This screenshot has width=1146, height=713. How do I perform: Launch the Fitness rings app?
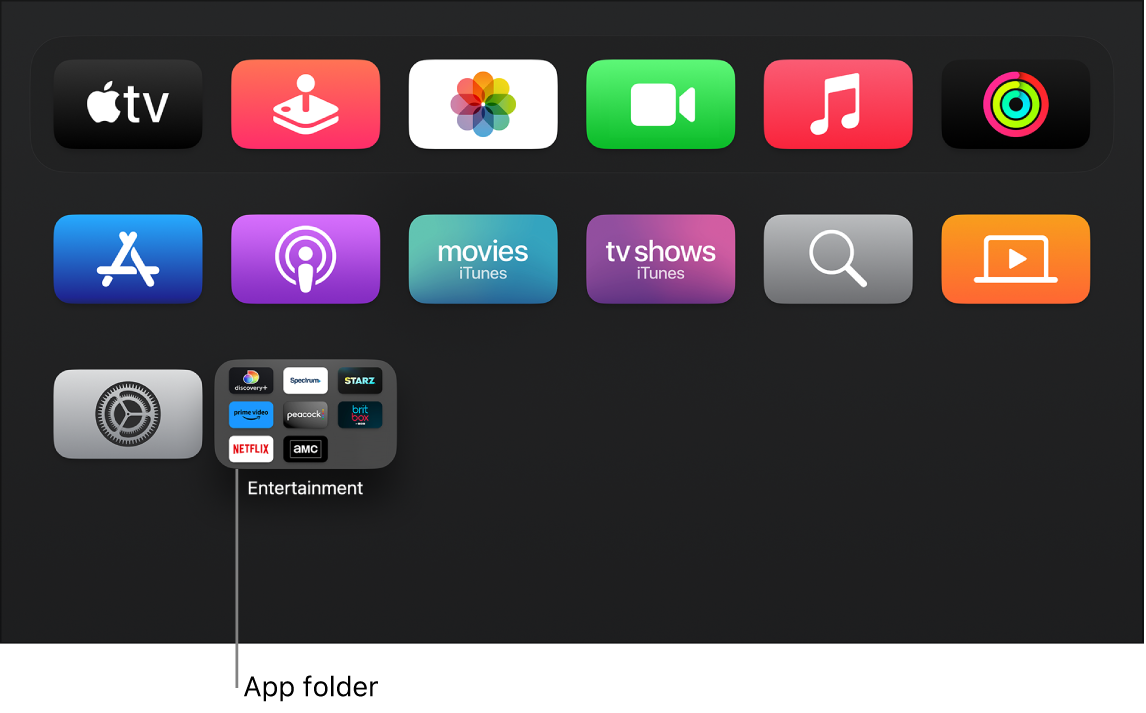coord(1015,104)
